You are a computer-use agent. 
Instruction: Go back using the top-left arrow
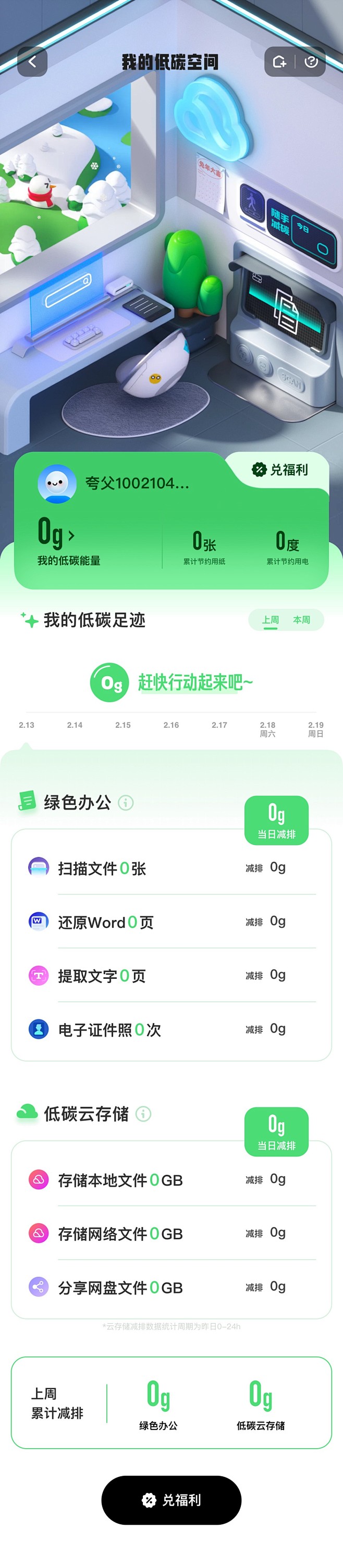[32, 61]
